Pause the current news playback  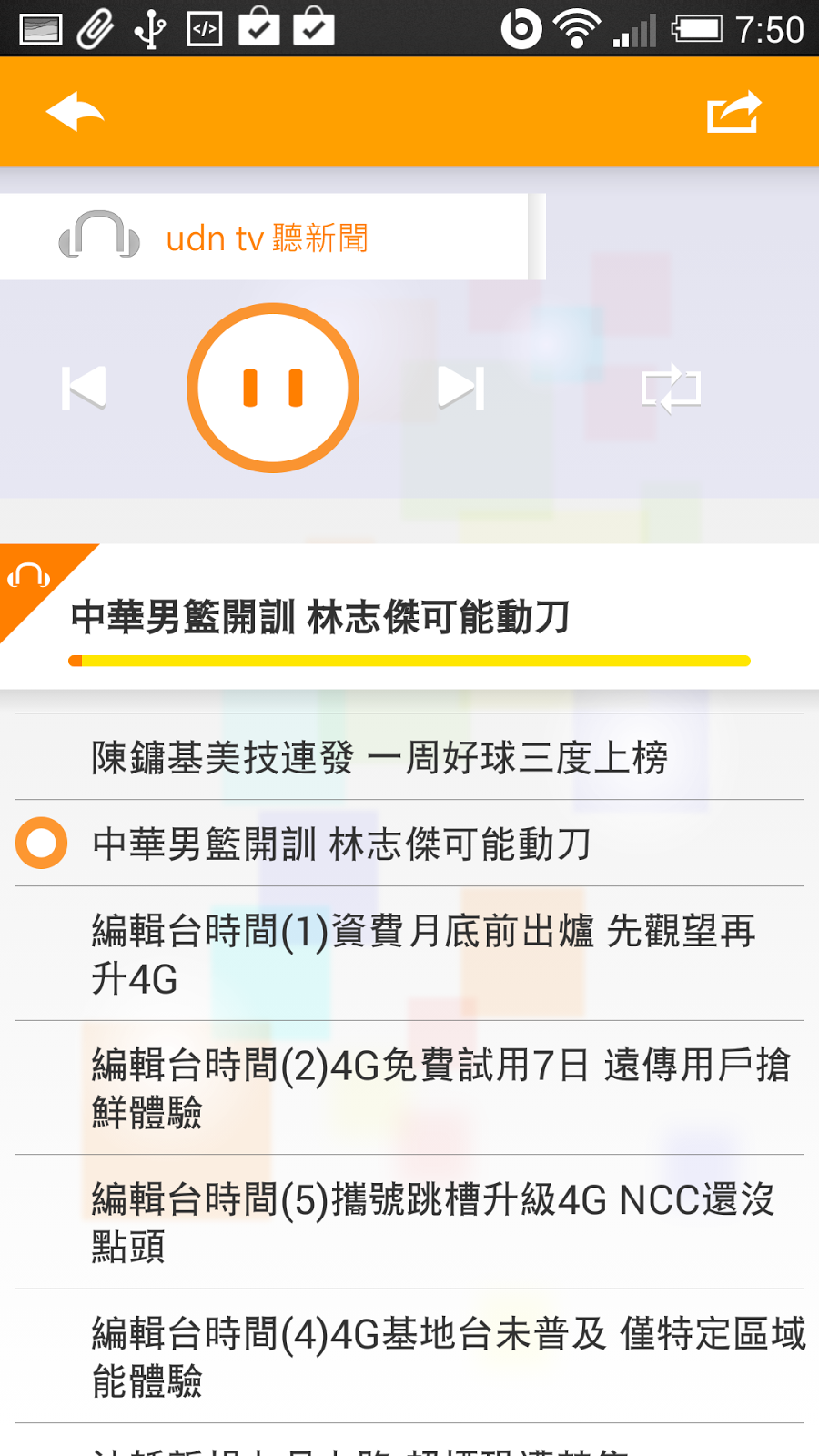273,388
